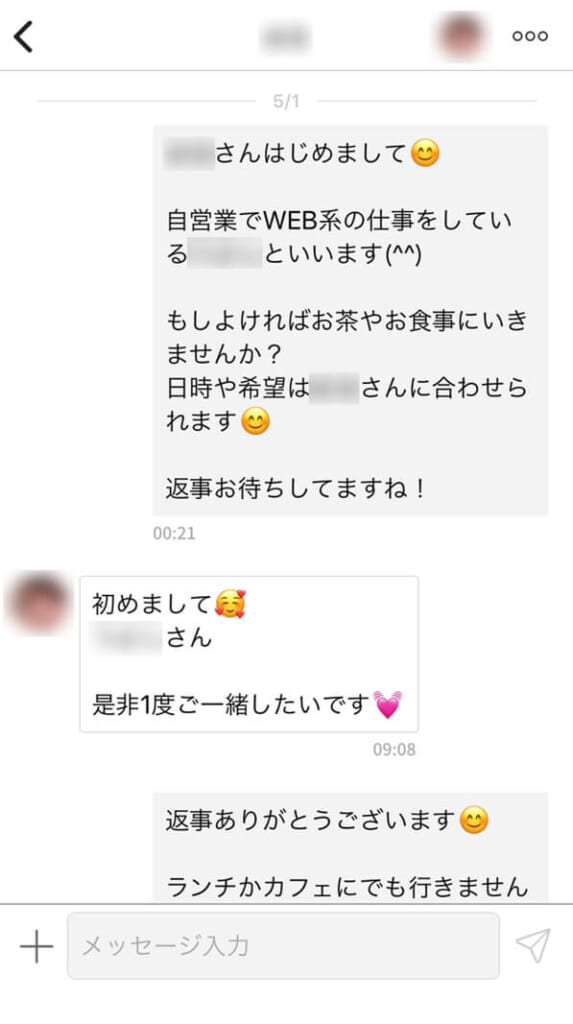Tap the plus icon to attach content
Screen dimensions: 573x1024
click(36, 946)
